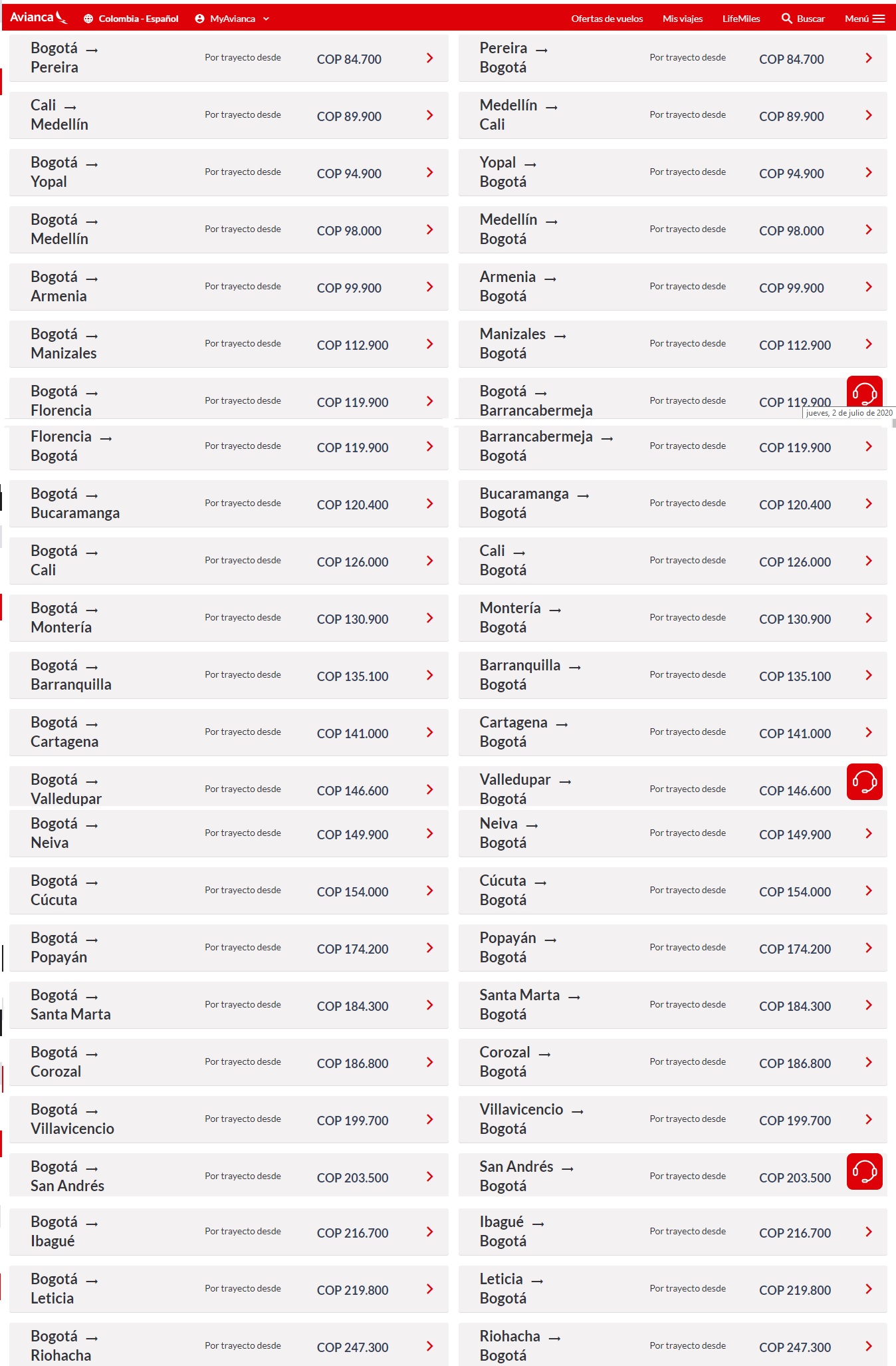Viewport: 896px width, 1366px height.
Task: Open the Medellín to Cali offer
Action: [672, 116]
